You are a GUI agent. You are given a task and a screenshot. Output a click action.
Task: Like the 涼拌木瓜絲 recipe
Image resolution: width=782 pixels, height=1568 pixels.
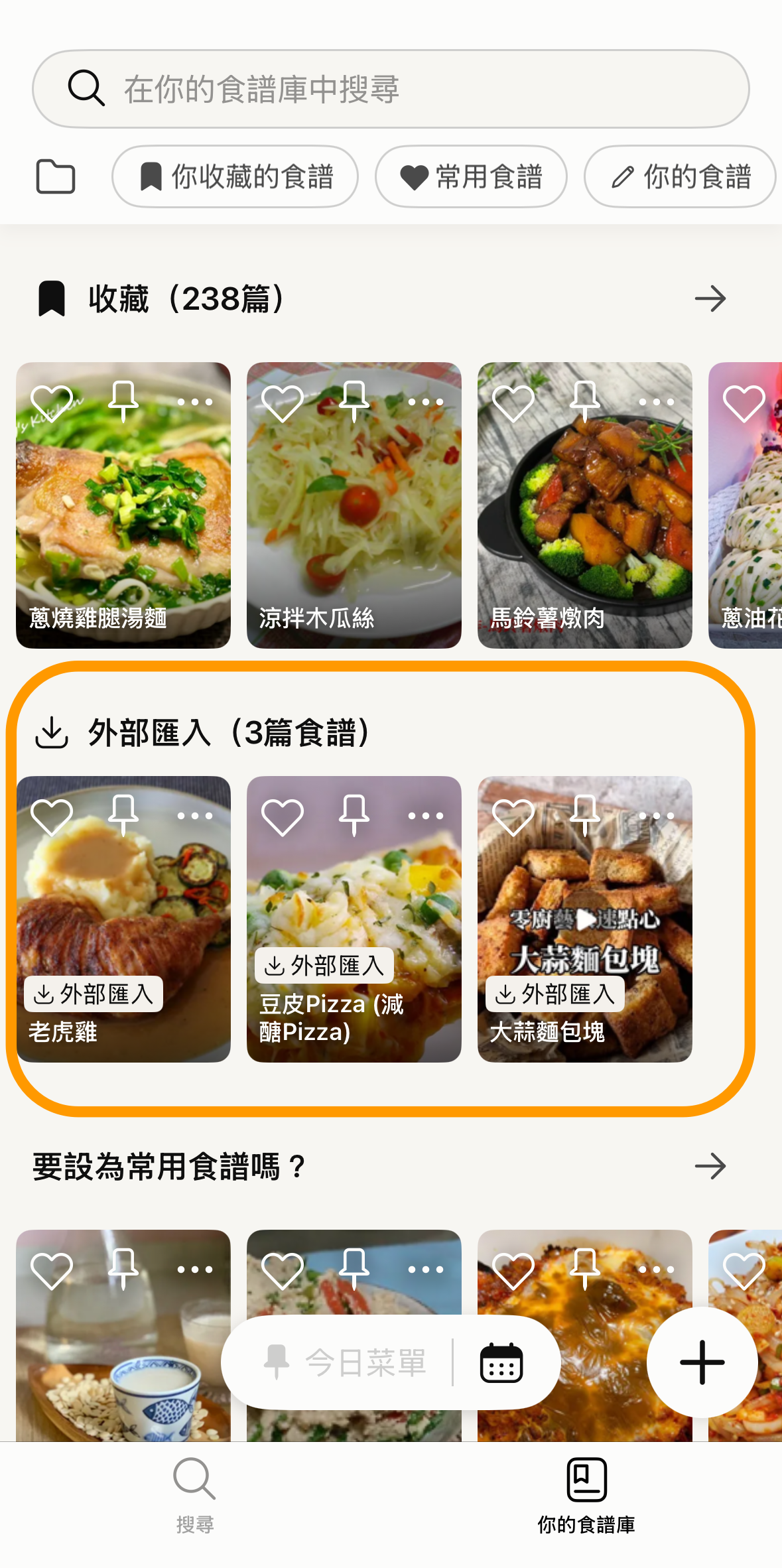pos(283,403)
